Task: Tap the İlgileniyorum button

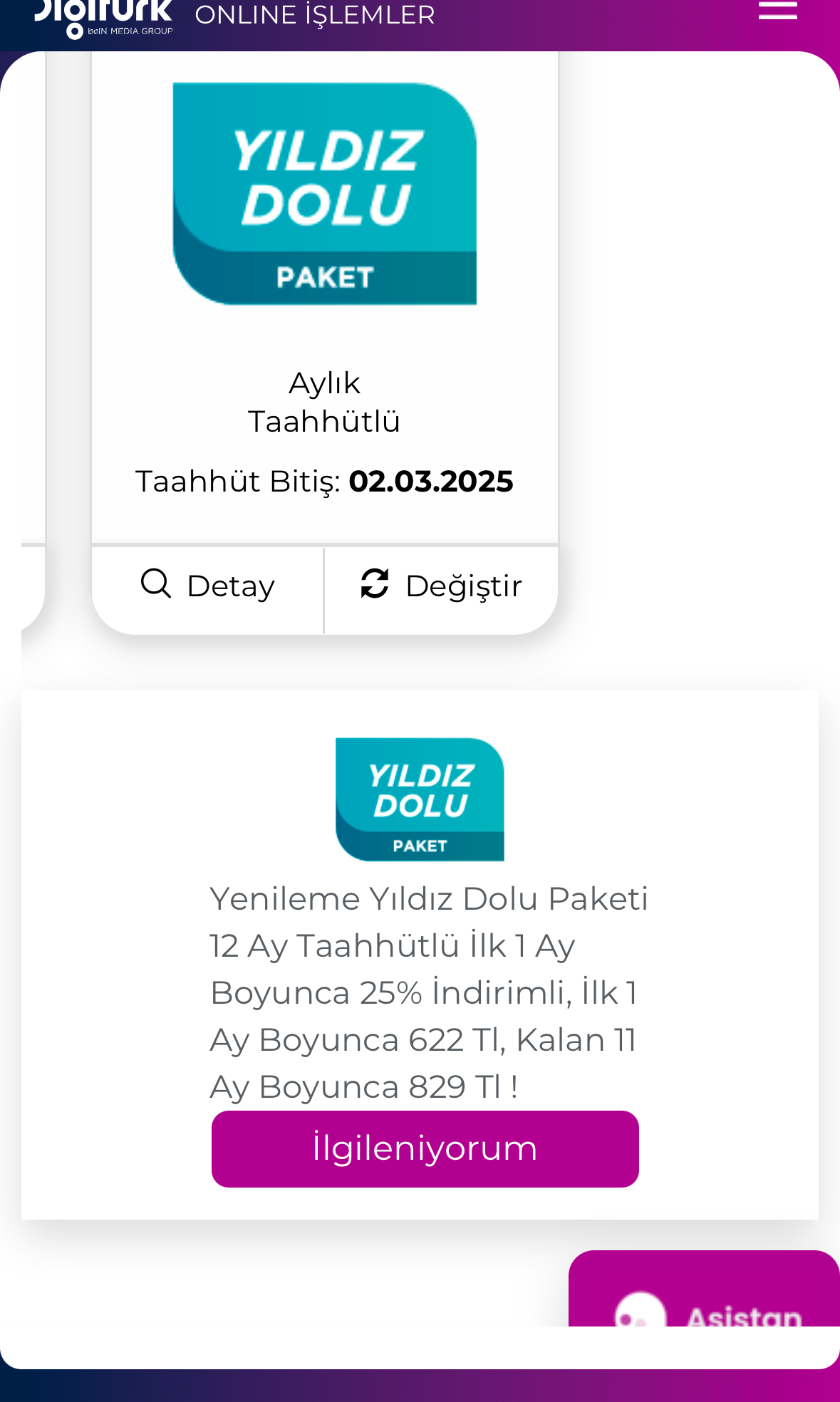Action: tap(425, 1148)
